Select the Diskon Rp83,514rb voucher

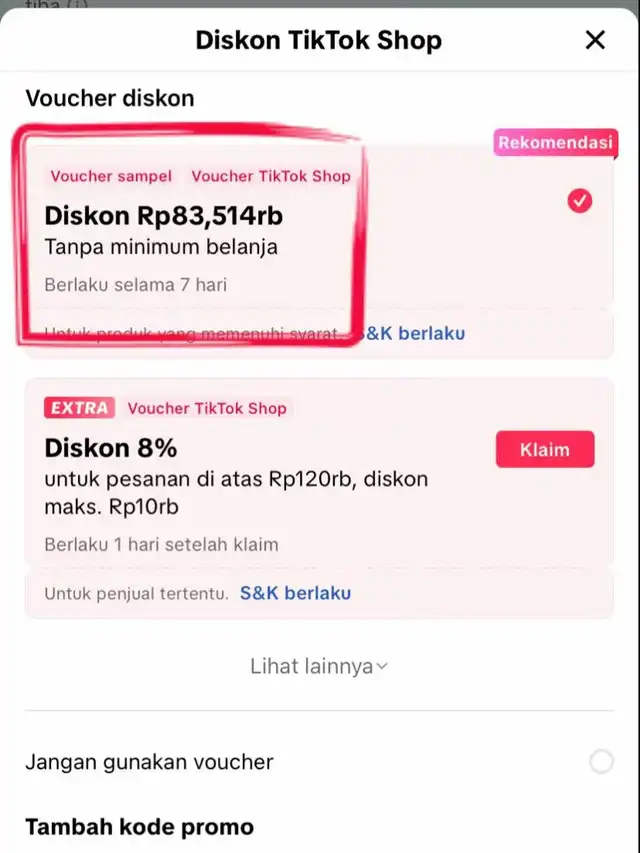tap(579, 201)
